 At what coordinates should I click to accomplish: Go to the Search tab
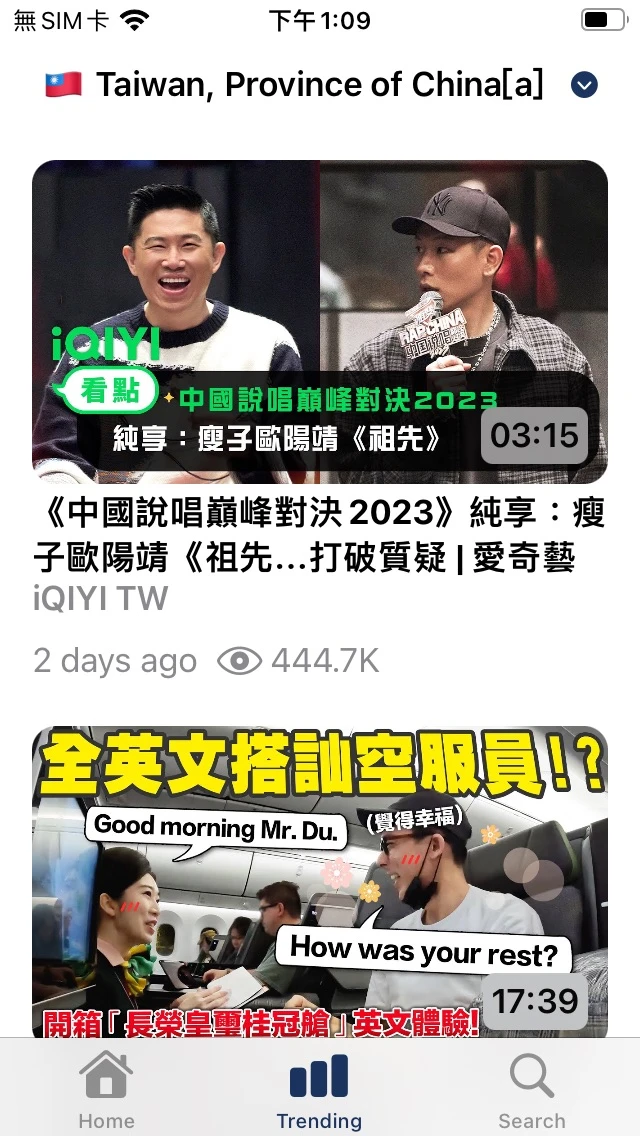click(x=531, y=1090)
